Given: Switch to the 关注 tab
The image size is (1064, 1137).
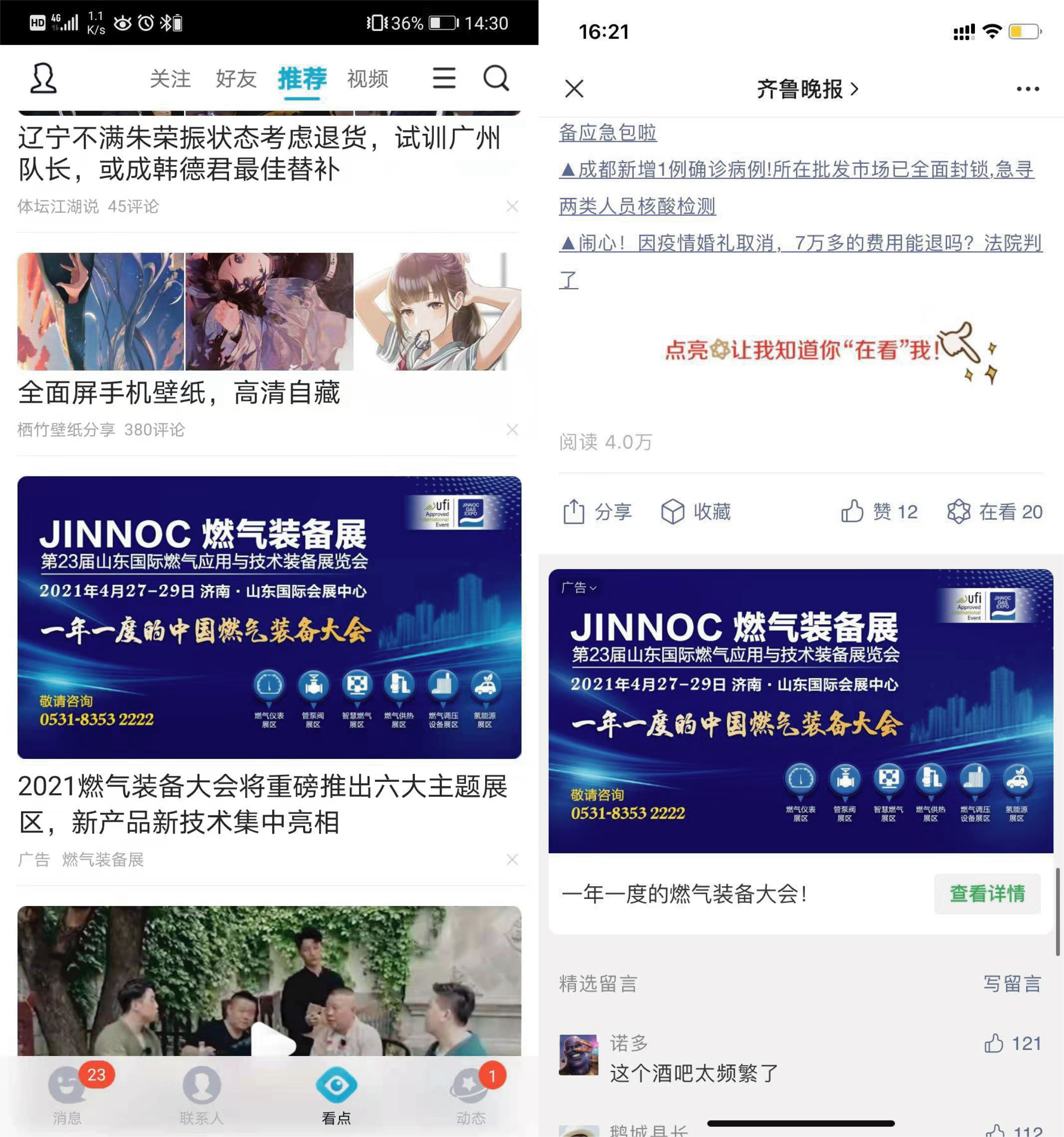Looking at the screenshot, I should click(170, 79).
